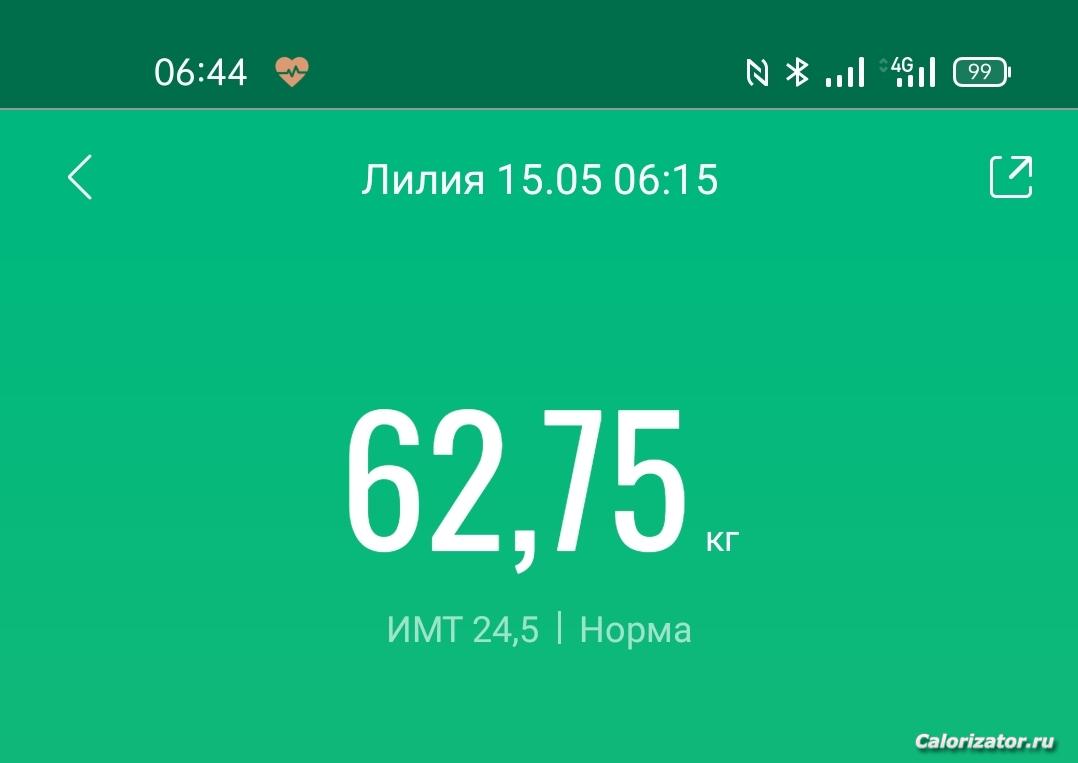Go back using the top-left arrow
Image resolution: width=1078 pixels, height=763 pixels.
[80, 178]
